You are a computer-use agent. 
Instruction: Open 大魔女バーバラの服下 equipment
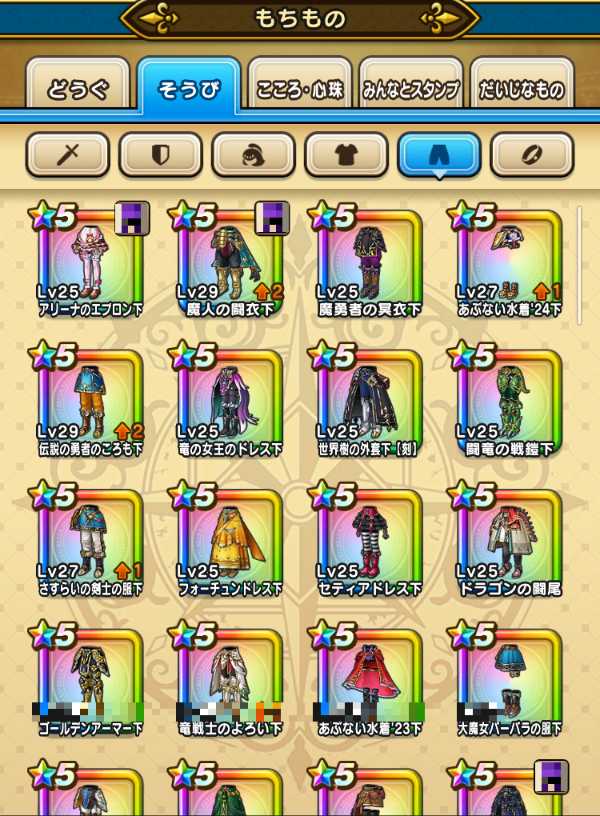click(x=510, y=680)
